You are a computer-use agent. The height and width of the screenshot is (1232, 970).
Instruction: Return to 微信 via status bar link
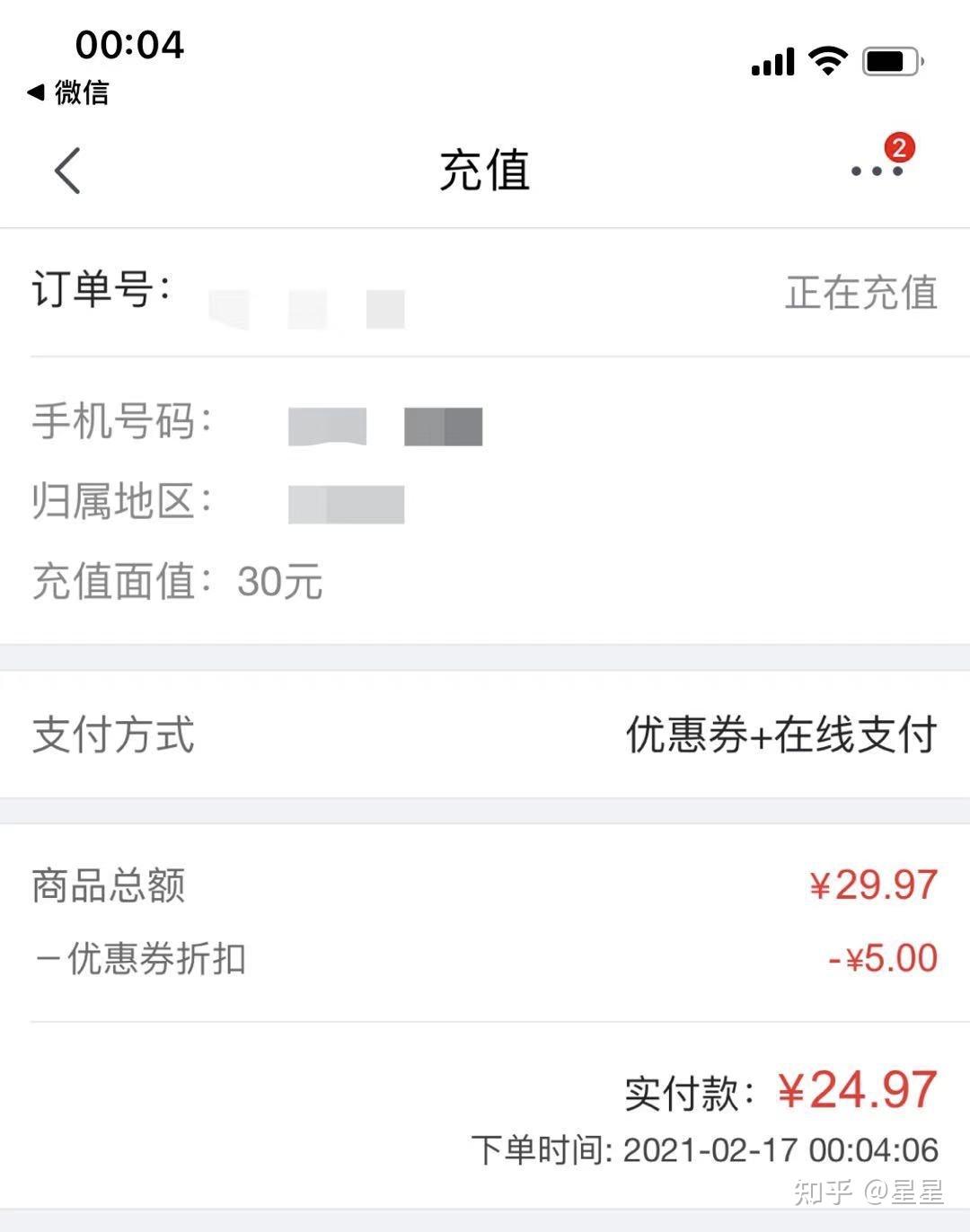coord(69,92)
